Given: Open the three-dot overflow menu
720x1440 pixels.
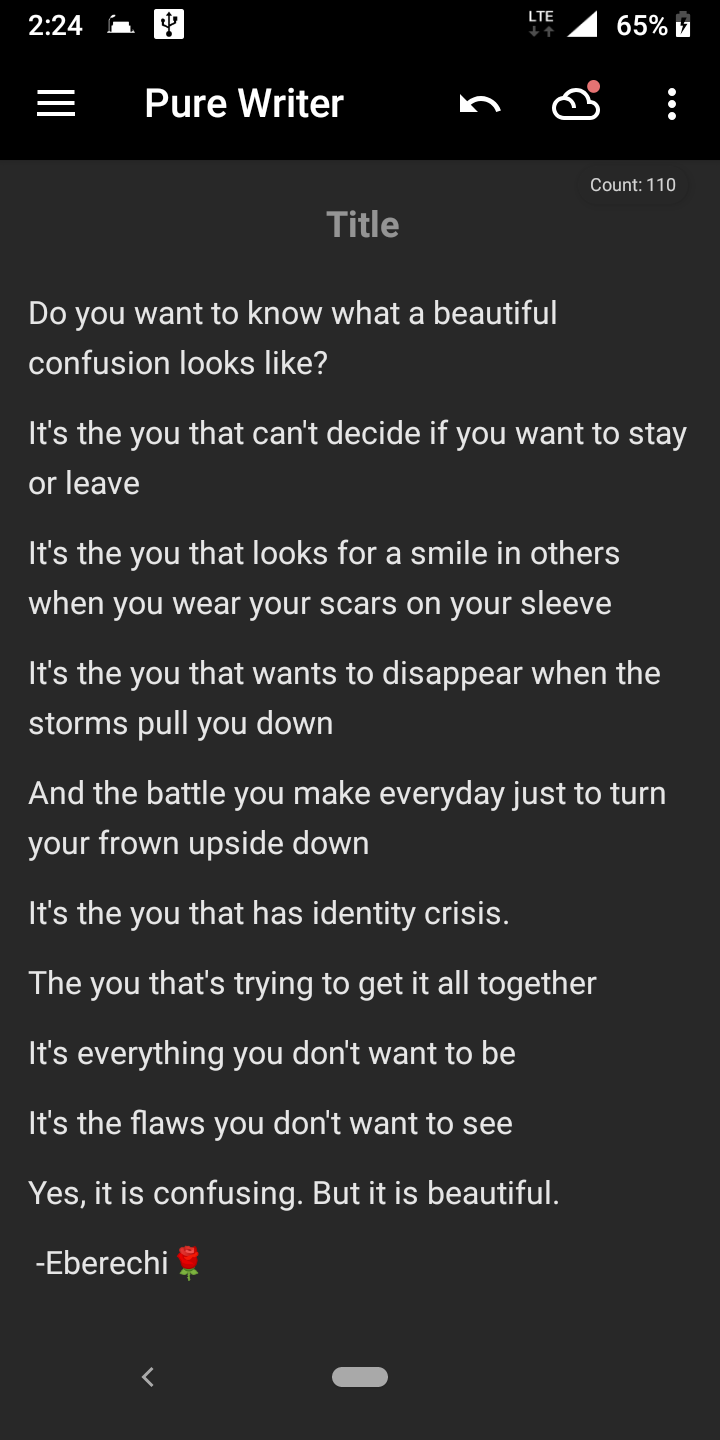Looking at the screenshot, I should 671,104.
